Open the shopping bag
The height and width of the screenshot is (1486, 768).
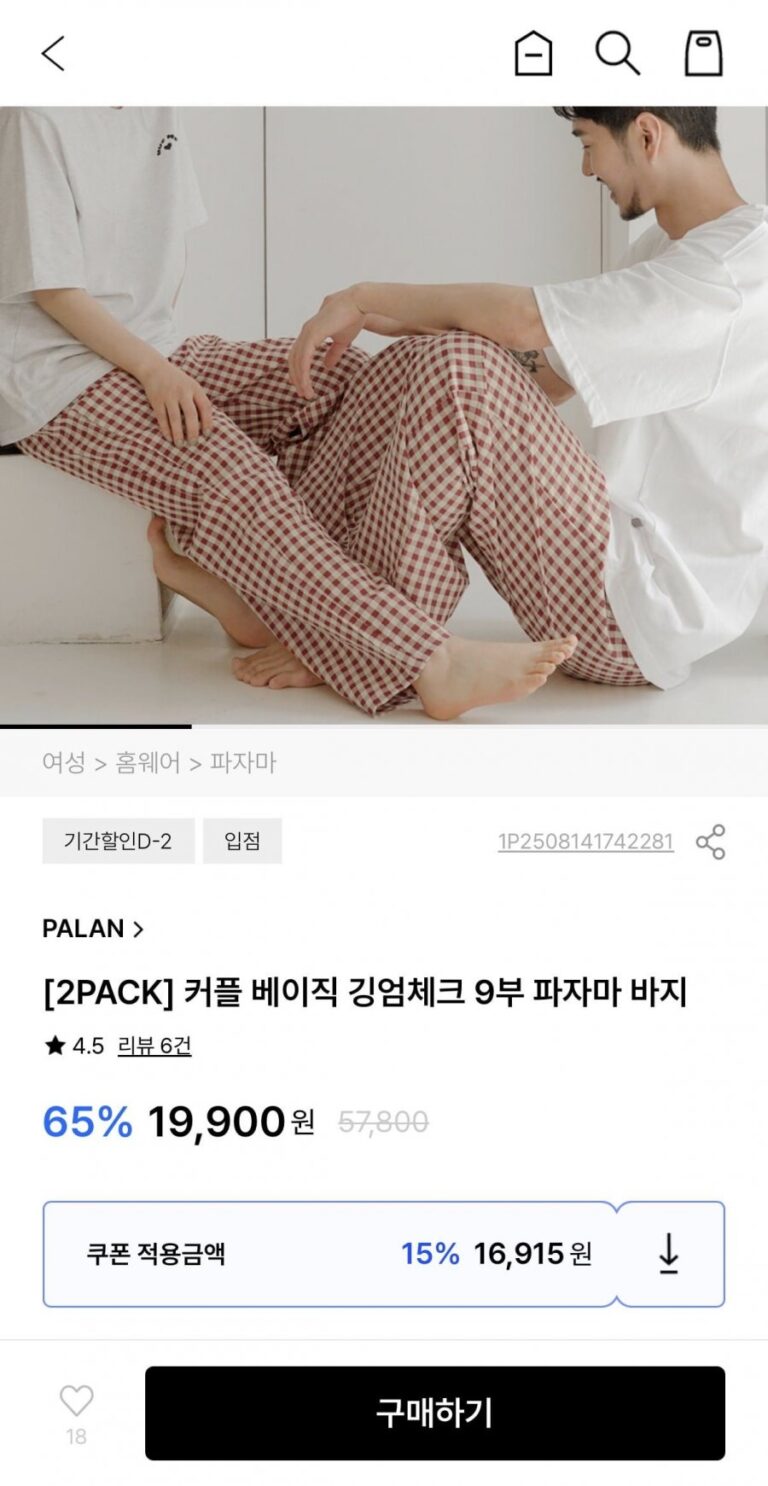[x=703, y=53]
